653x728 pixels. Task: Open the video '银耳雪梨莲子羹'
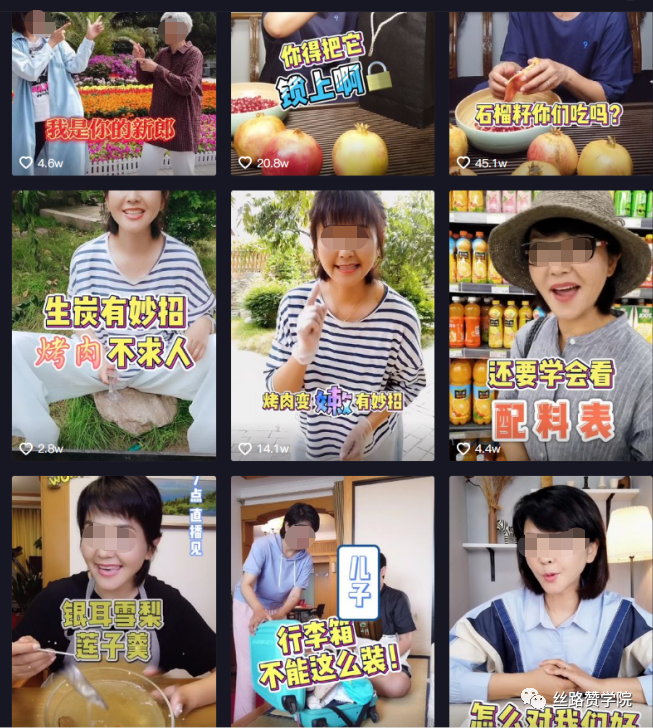[x=113, y=600]
